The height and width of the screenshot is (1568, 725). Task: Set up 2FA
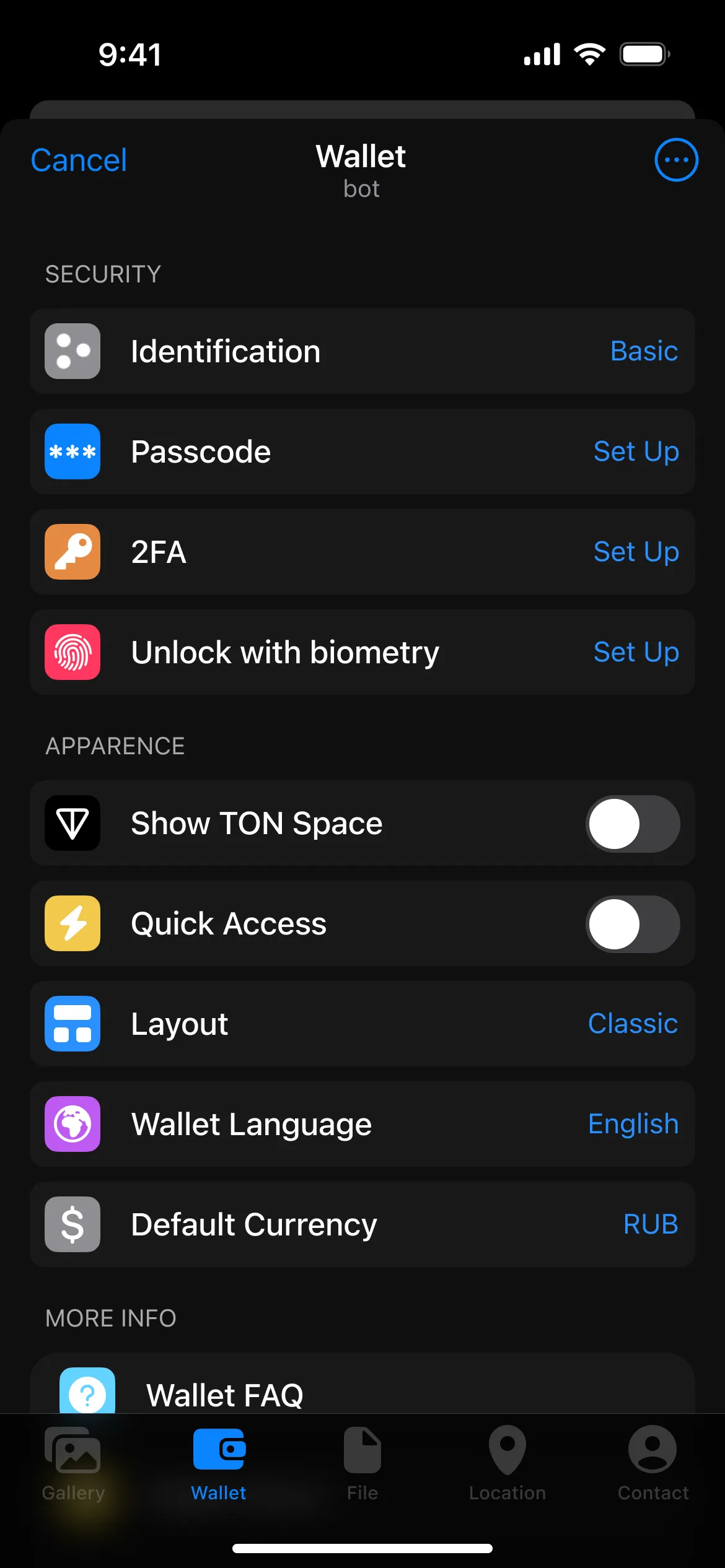pyautogui.click(x=362, y=552)
